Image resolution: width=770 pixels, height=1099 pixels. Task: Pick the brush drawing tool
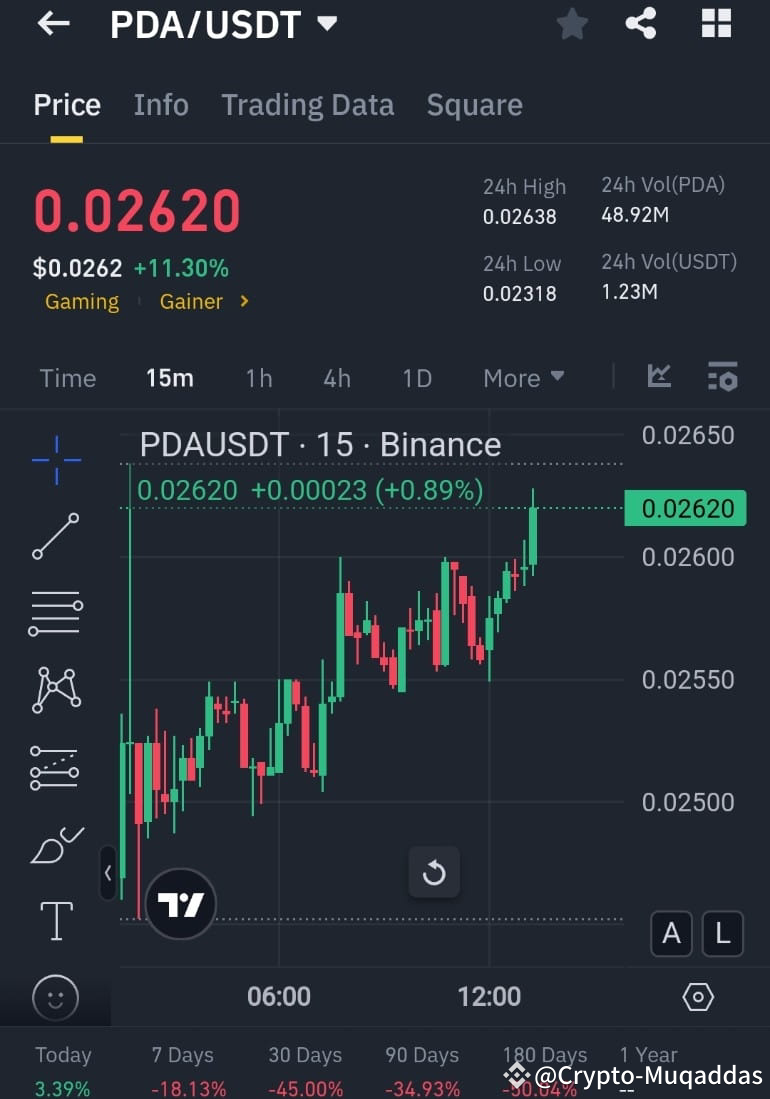55,845
